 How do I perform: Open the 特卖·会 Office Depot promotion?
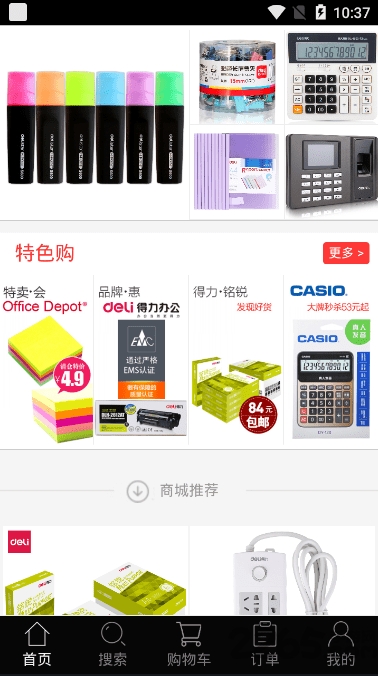pyautogui.click(x=47, y=360)
